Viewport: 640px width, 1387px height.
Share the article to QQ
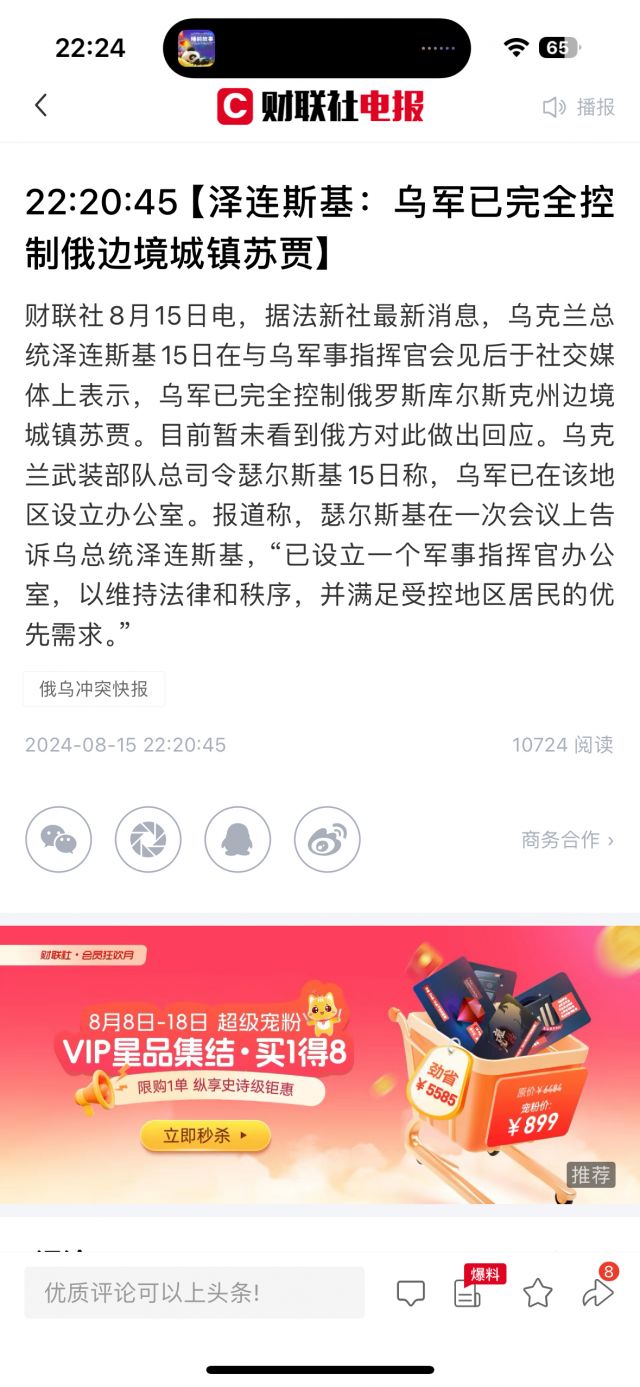coord(238,840)
